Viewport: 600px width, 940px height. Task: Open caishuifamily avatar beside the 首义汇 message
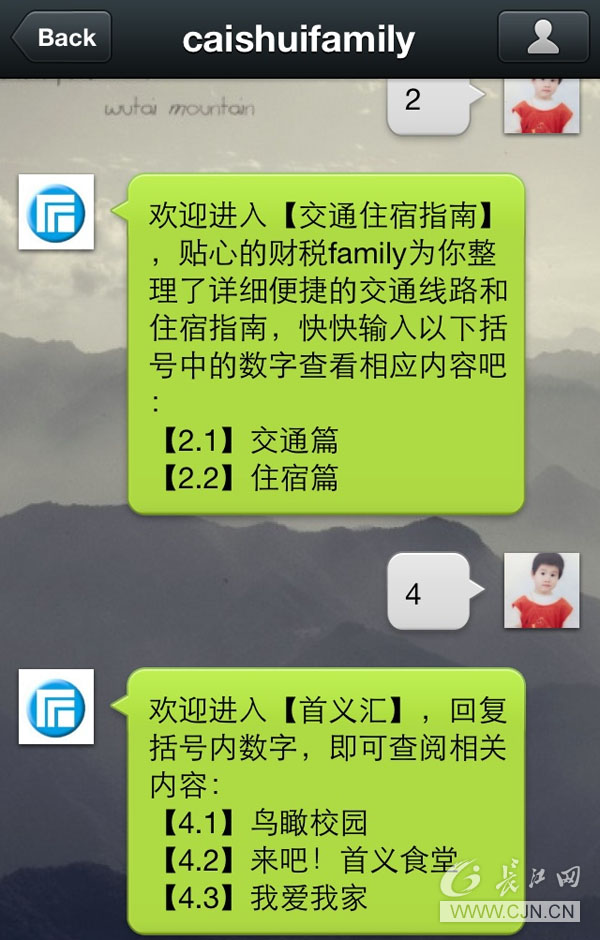click(x=56, y=707)
